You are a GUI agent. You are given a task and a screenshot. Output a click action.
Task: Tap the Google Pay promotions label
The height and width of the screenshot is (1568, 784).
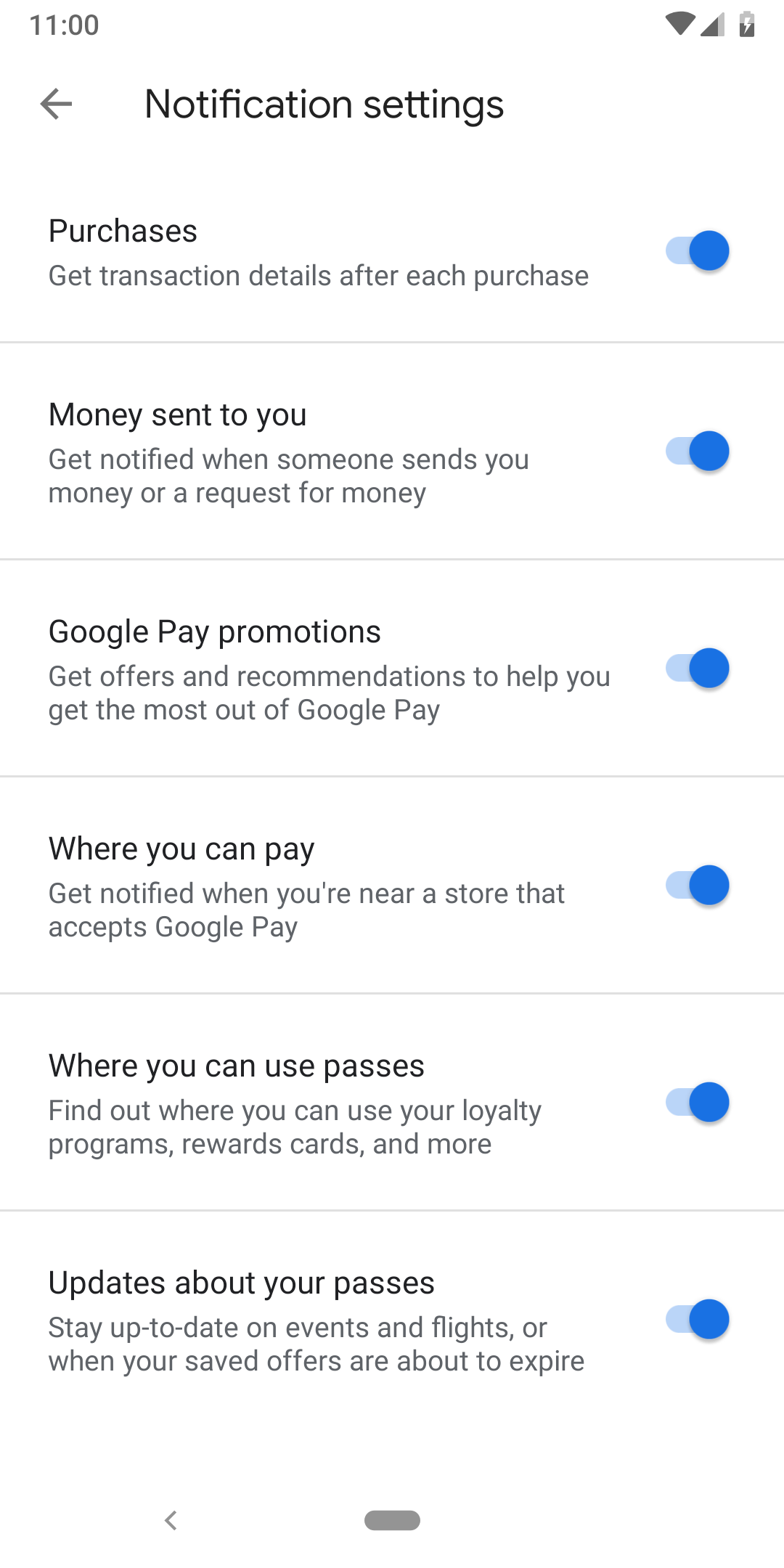point(214,632)
